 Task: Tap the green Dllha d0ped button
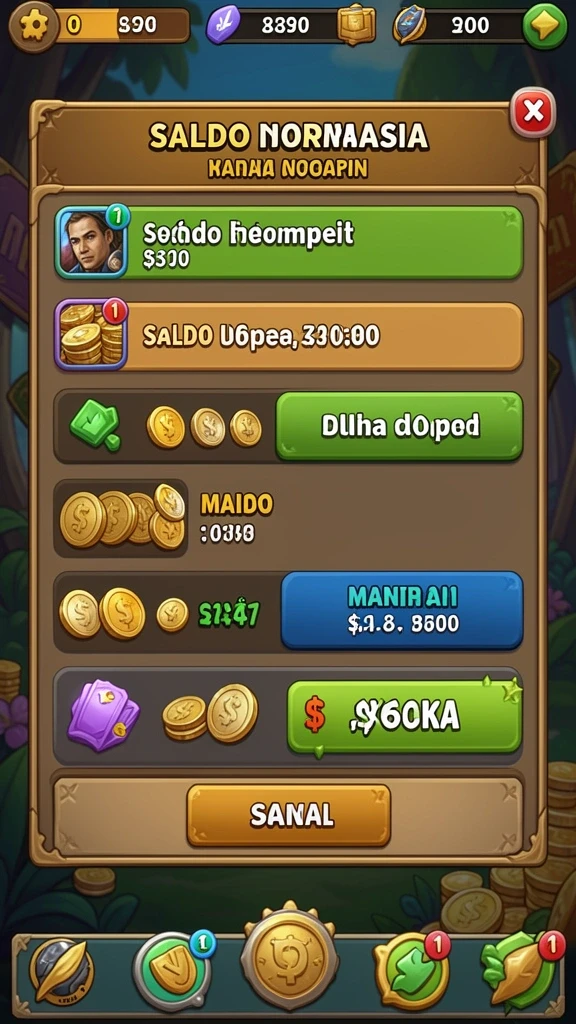point(400,426)
